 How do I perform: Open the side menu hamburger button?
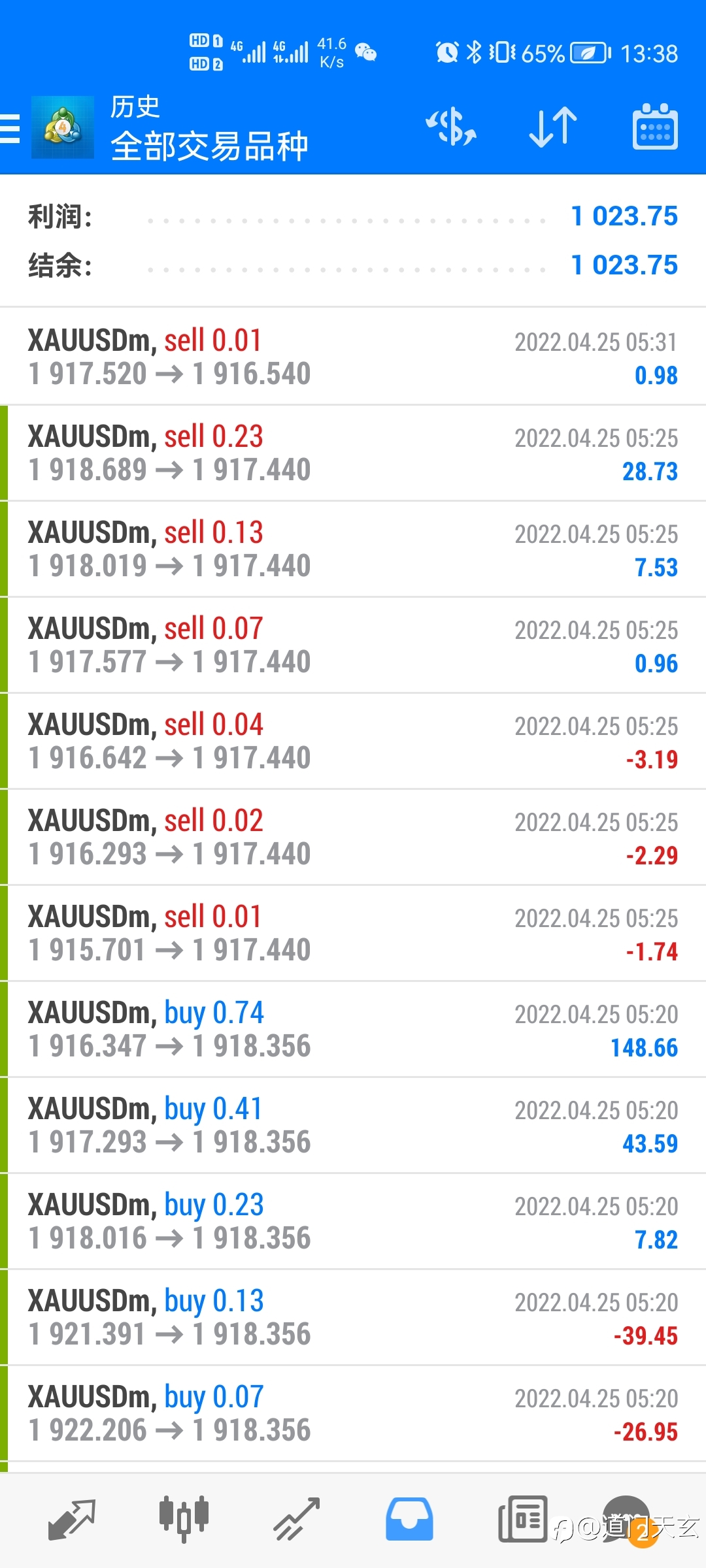pos(10,128)
